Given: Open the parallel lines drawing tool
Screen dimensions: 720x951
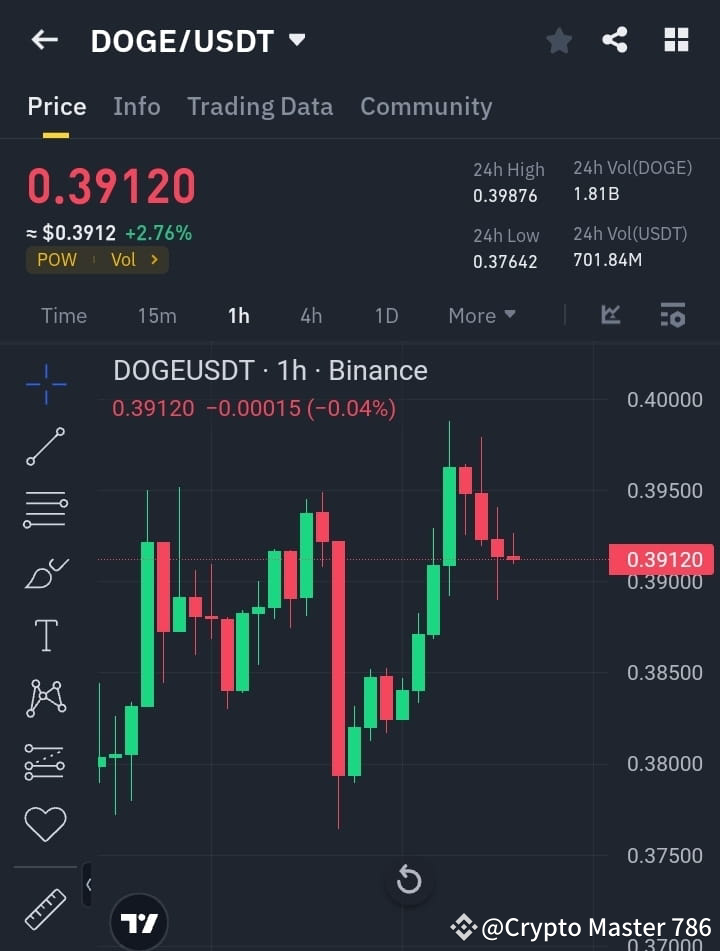Looking at the screenshot, I should tap(44, 509).
